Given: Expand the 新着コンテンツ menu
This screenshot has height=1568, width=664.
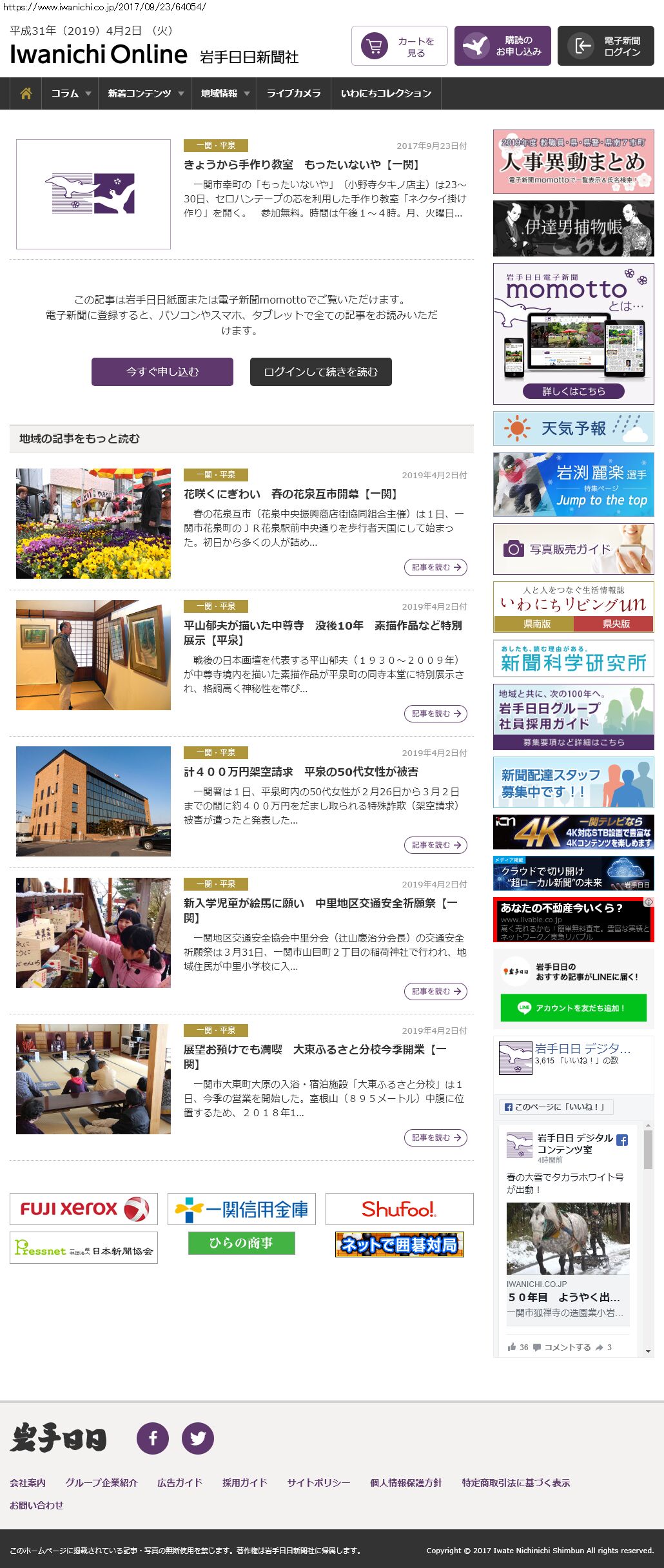Looking at the screenshot, I should pos(145,93).
